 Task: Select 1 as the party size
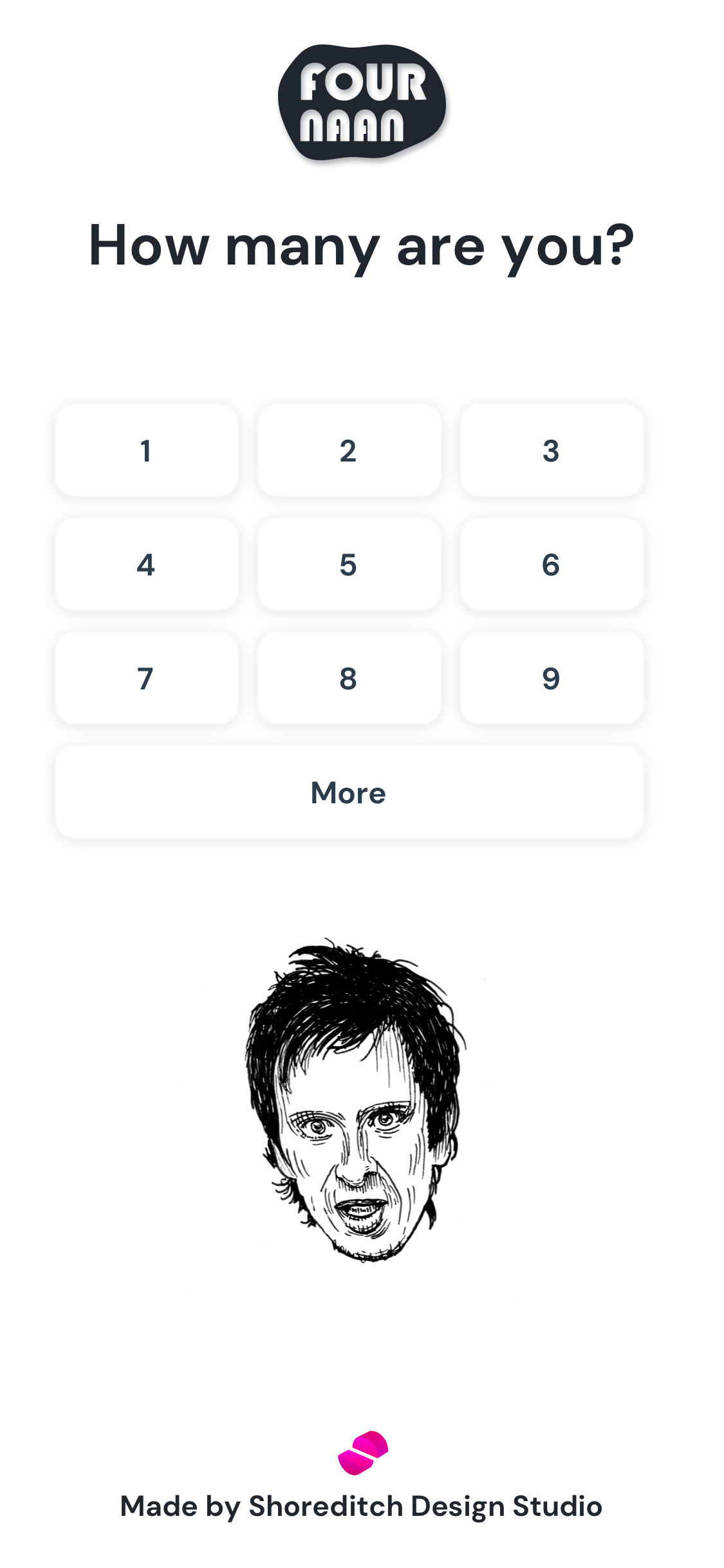[x=146, y=451]
